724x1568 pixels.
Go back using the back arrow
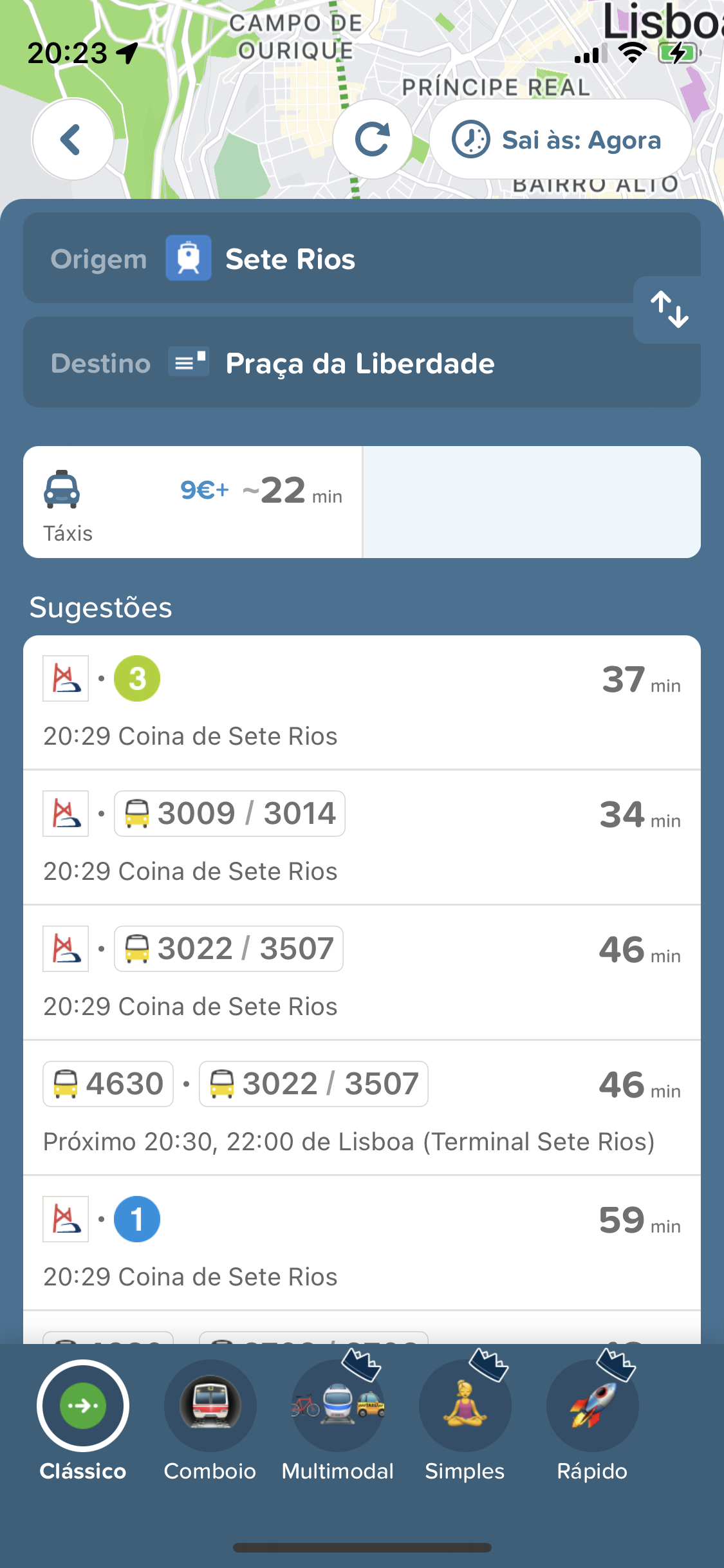tap(73, 139)
